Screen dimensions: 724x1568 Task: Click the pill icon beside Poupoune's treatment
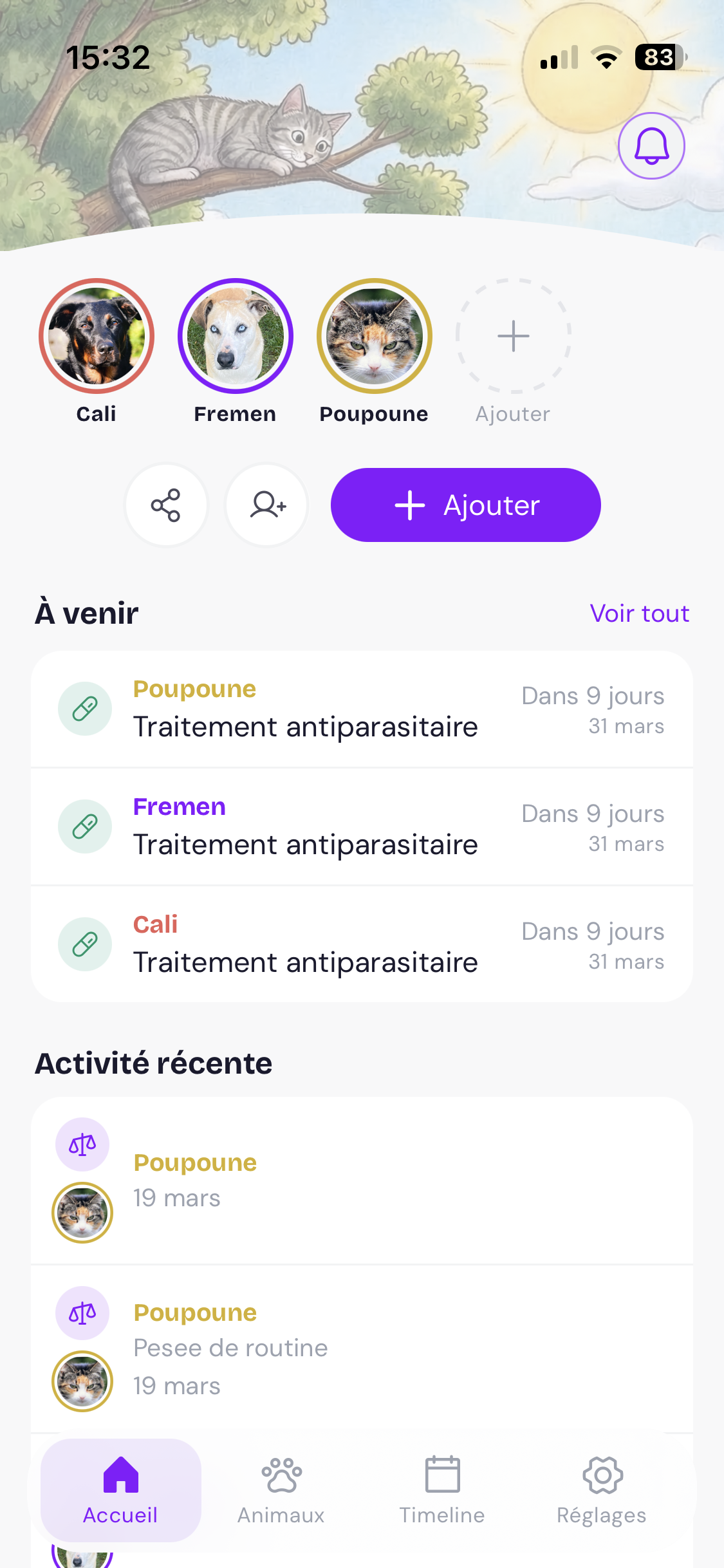click(84, 708)
